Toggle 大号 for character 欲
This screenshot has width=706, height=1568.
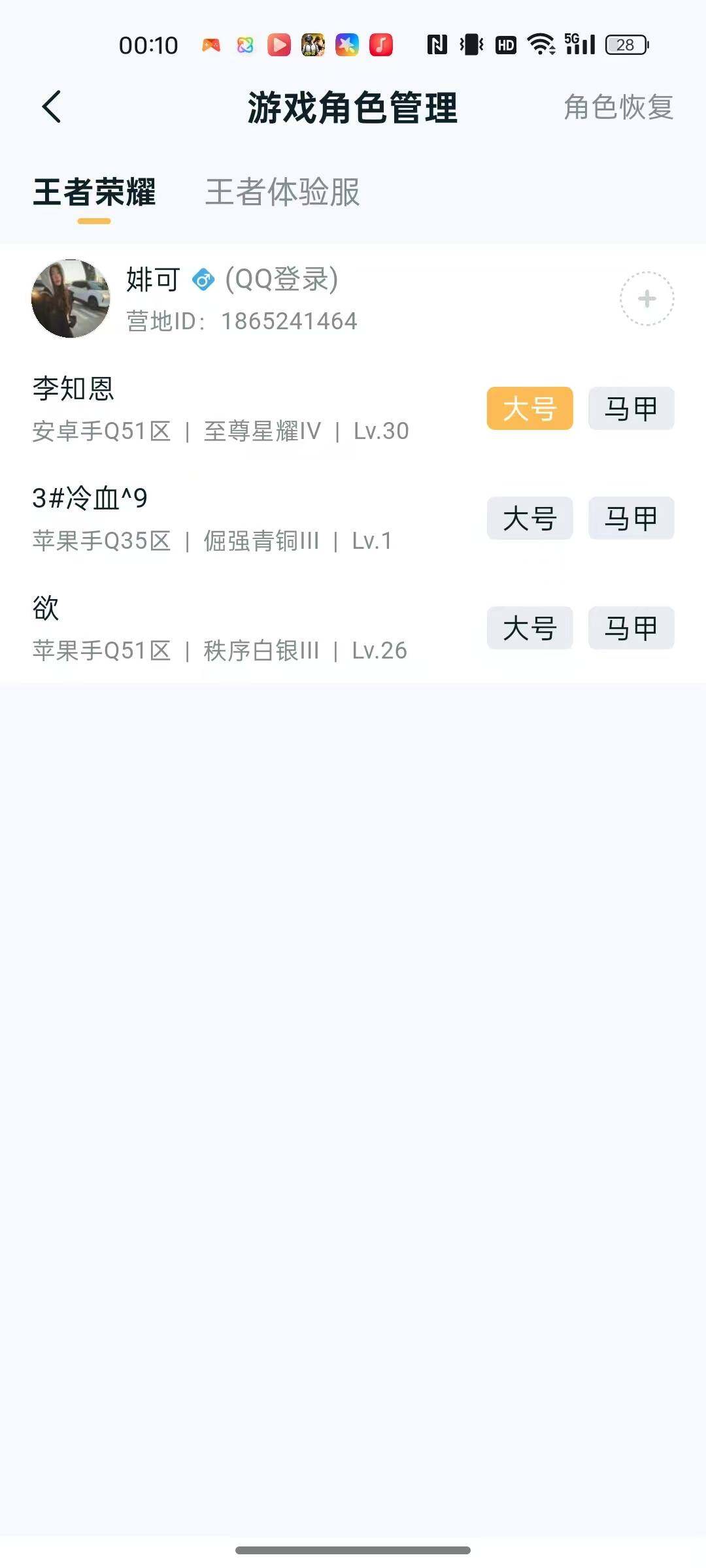tap(529, 628)
